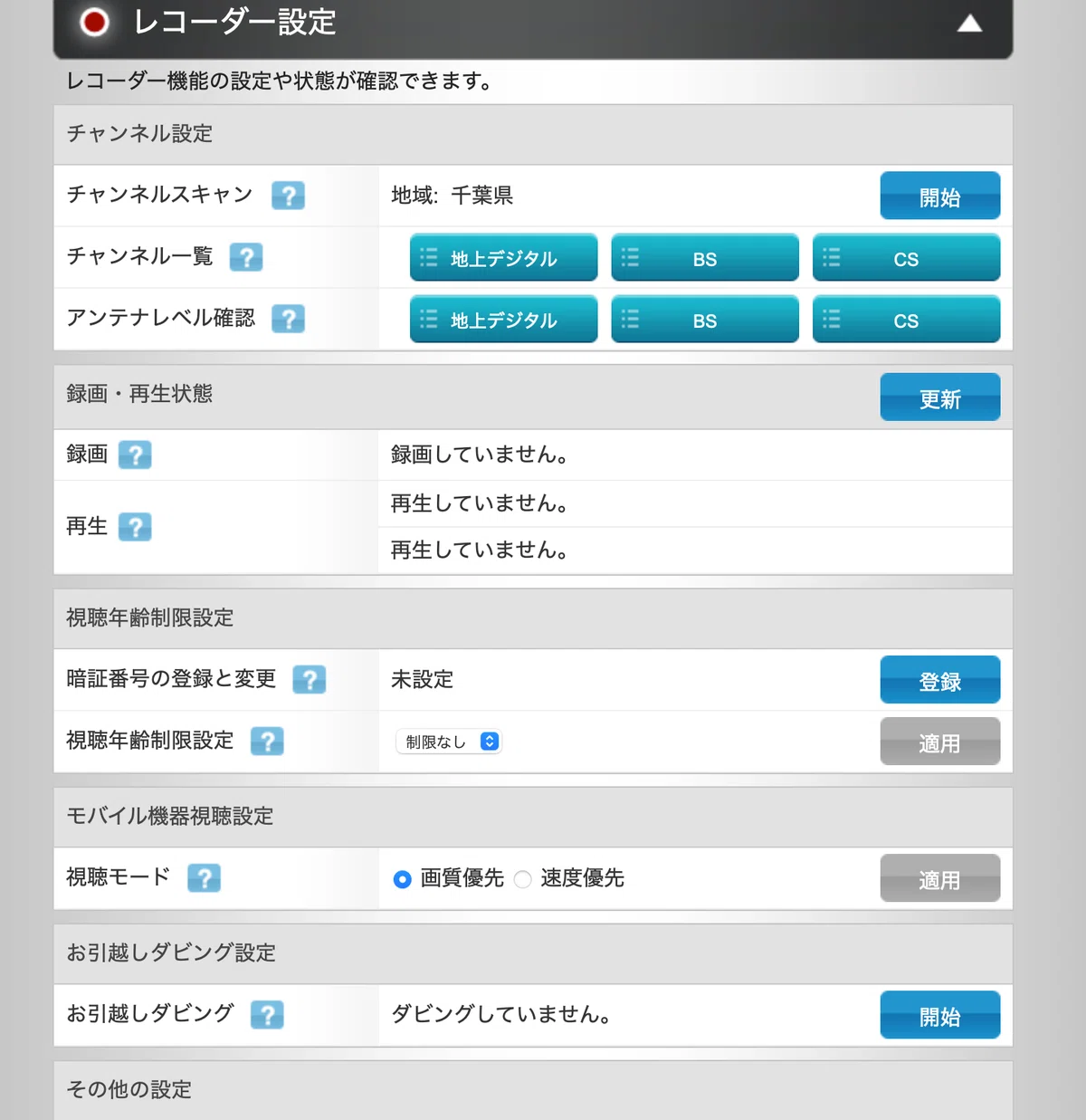This screenshot has width=1086, height=1120.
Task: Show help for お引越しダビング
Action: coord(267,1015)
